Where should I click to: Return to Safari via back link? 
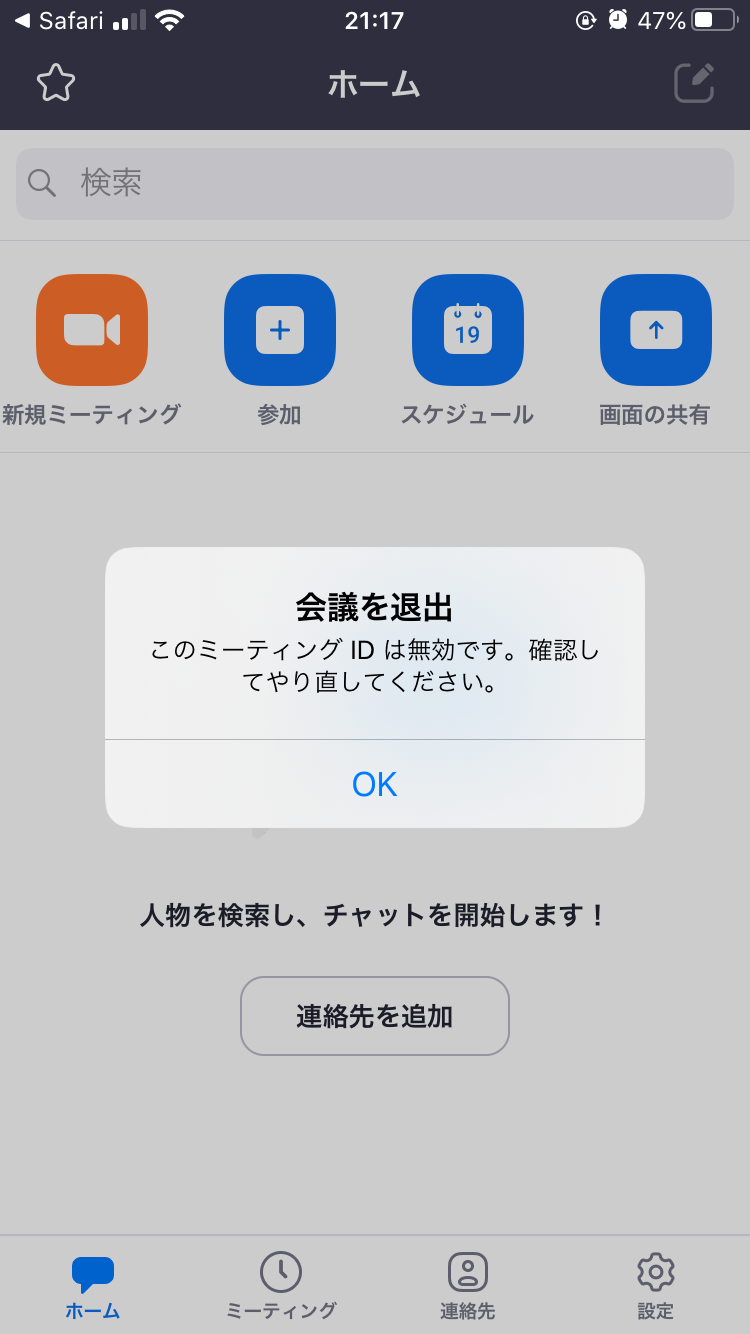[x=60, y=20]
